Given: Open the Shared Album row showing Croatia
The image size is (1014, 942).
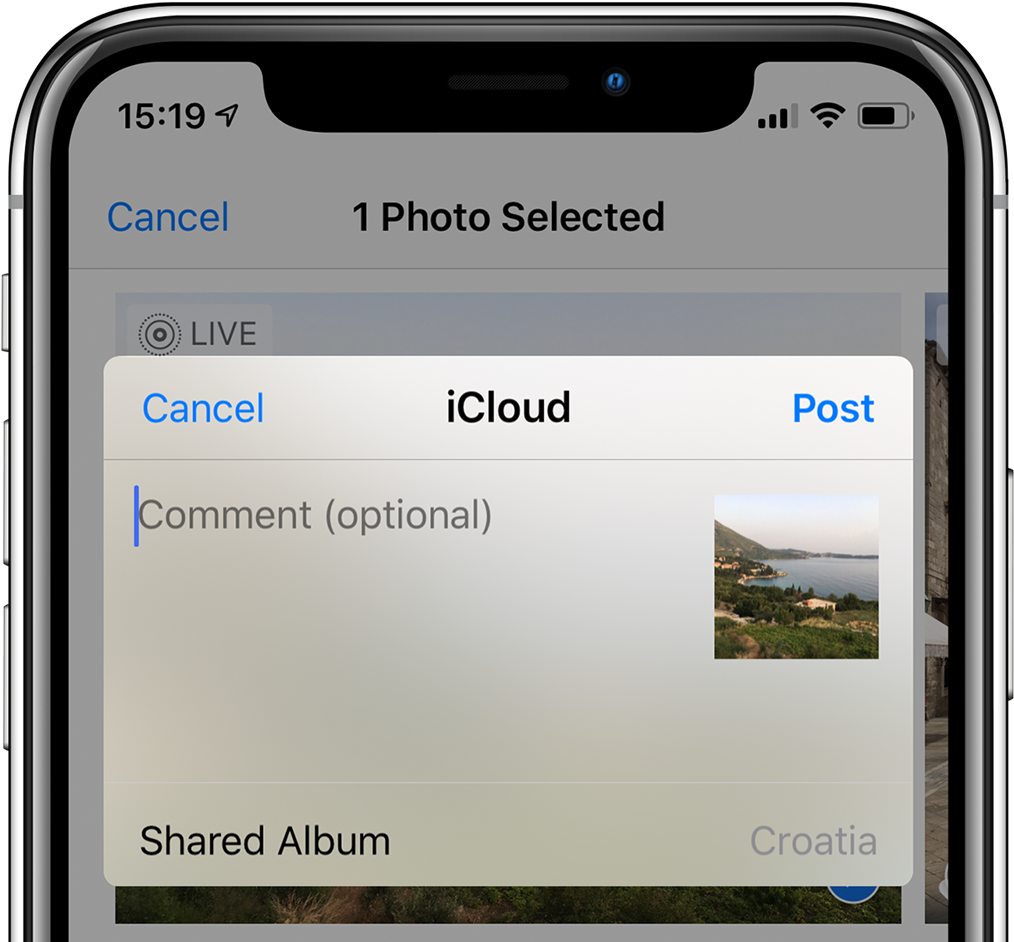Looking at the screenshot, I should pyautogui.click(x=508, y=841).
